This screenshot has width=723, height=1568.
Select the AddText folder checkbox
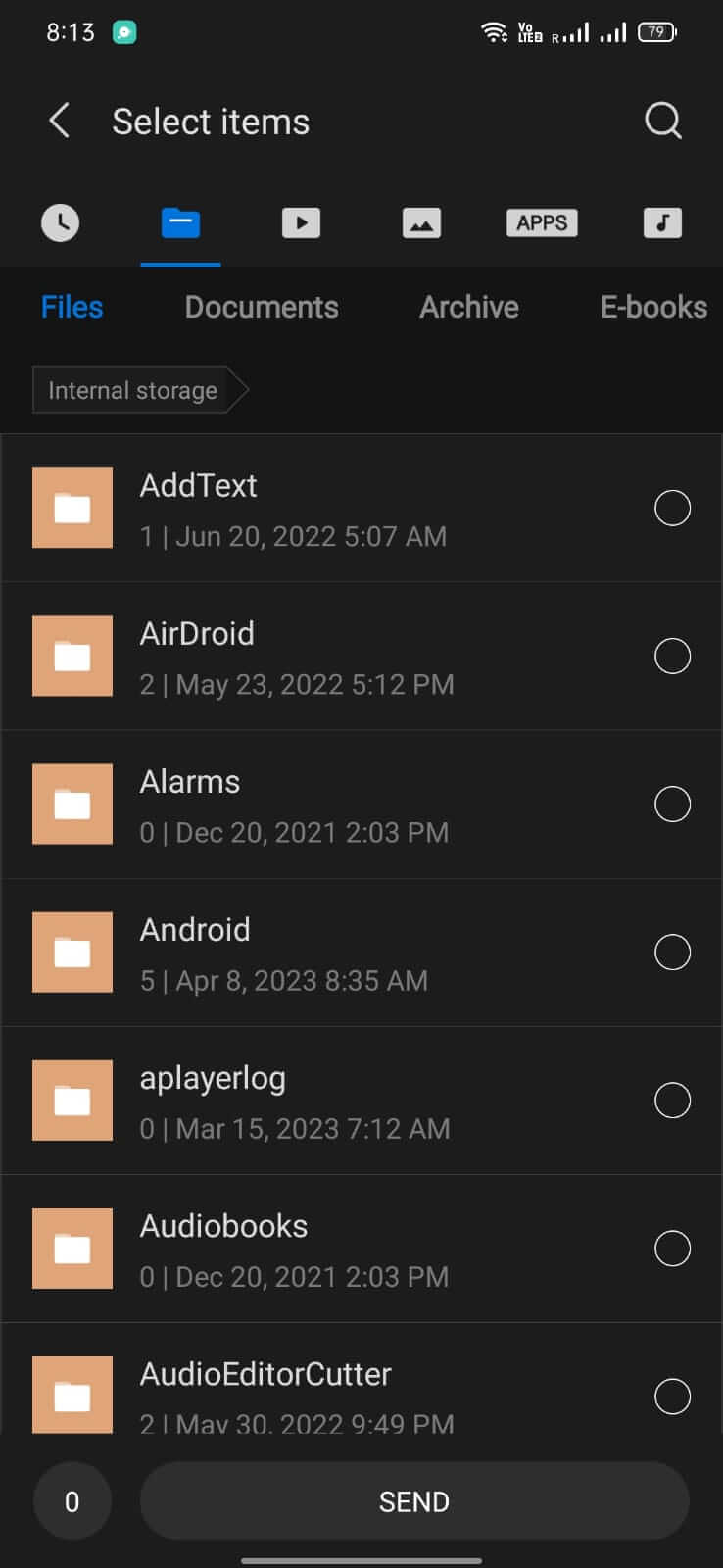673,508
